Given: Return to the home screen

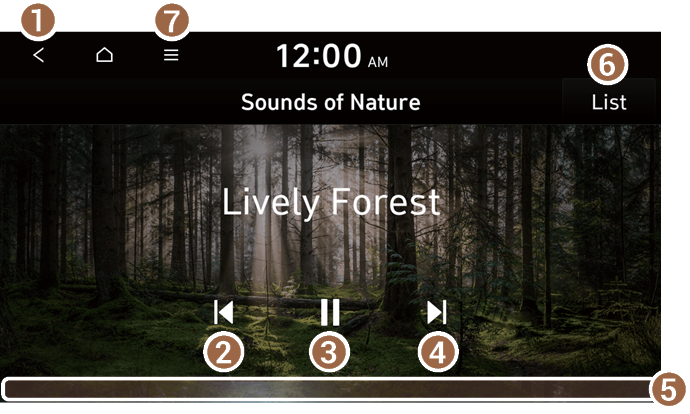Looking at the screenshot, I should click(x=105, y=56).
